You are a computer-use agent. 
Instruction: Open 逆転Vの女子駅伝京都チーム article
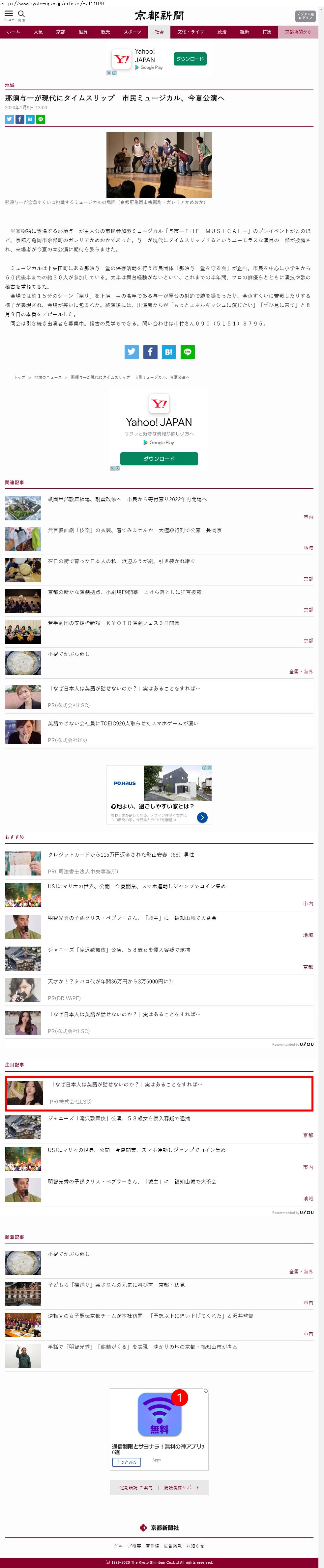pyautogui.click(x=150, y=1316)
